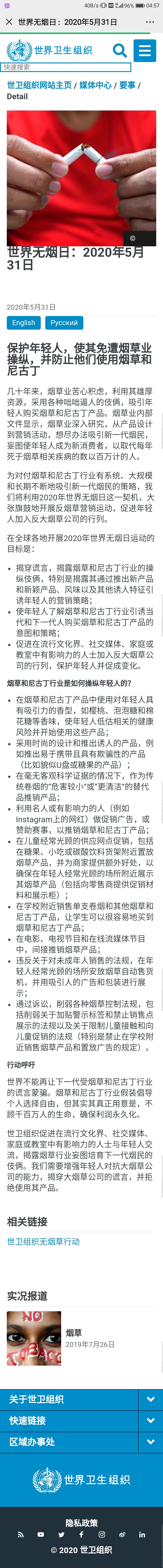The image size is (163, 1568).
Task: Open the 要事 breadcrumb link
Action: (127, 85)
